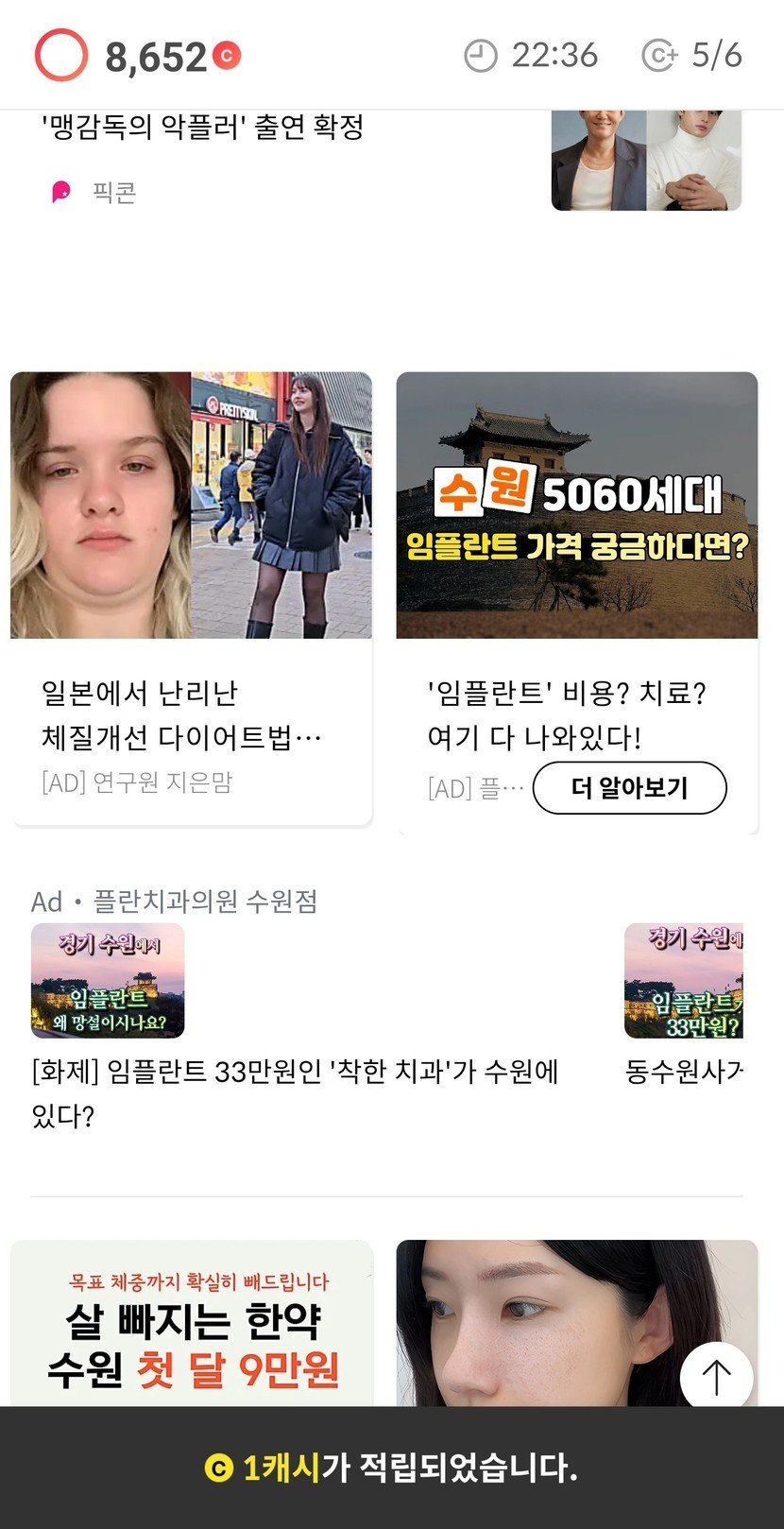Image resolution: width=784 pixels, height=1529 pixels.
Task: Open the 8,652 cash balance
Action: tap(156, 58)
